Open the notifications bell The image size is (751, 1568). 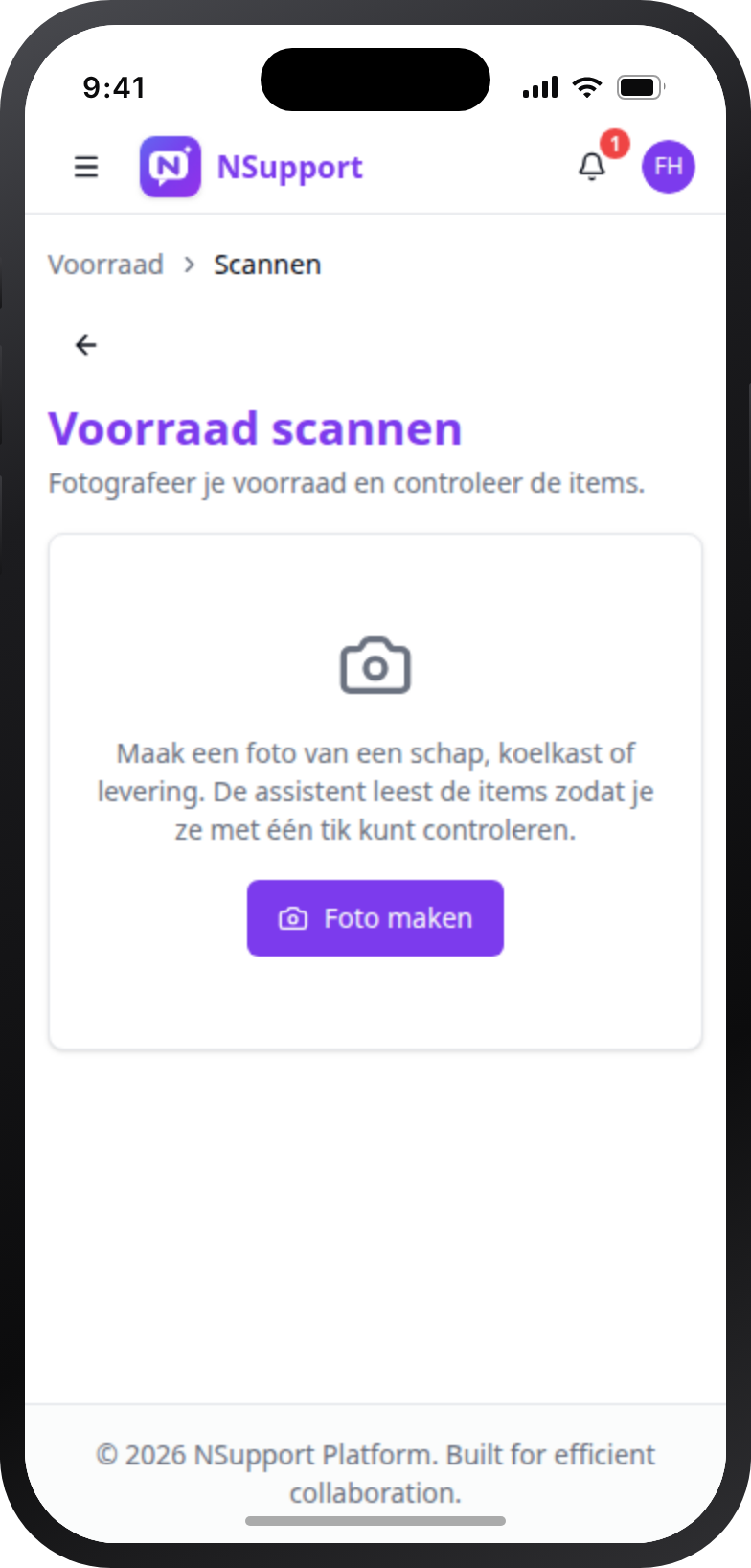[592, 167]
